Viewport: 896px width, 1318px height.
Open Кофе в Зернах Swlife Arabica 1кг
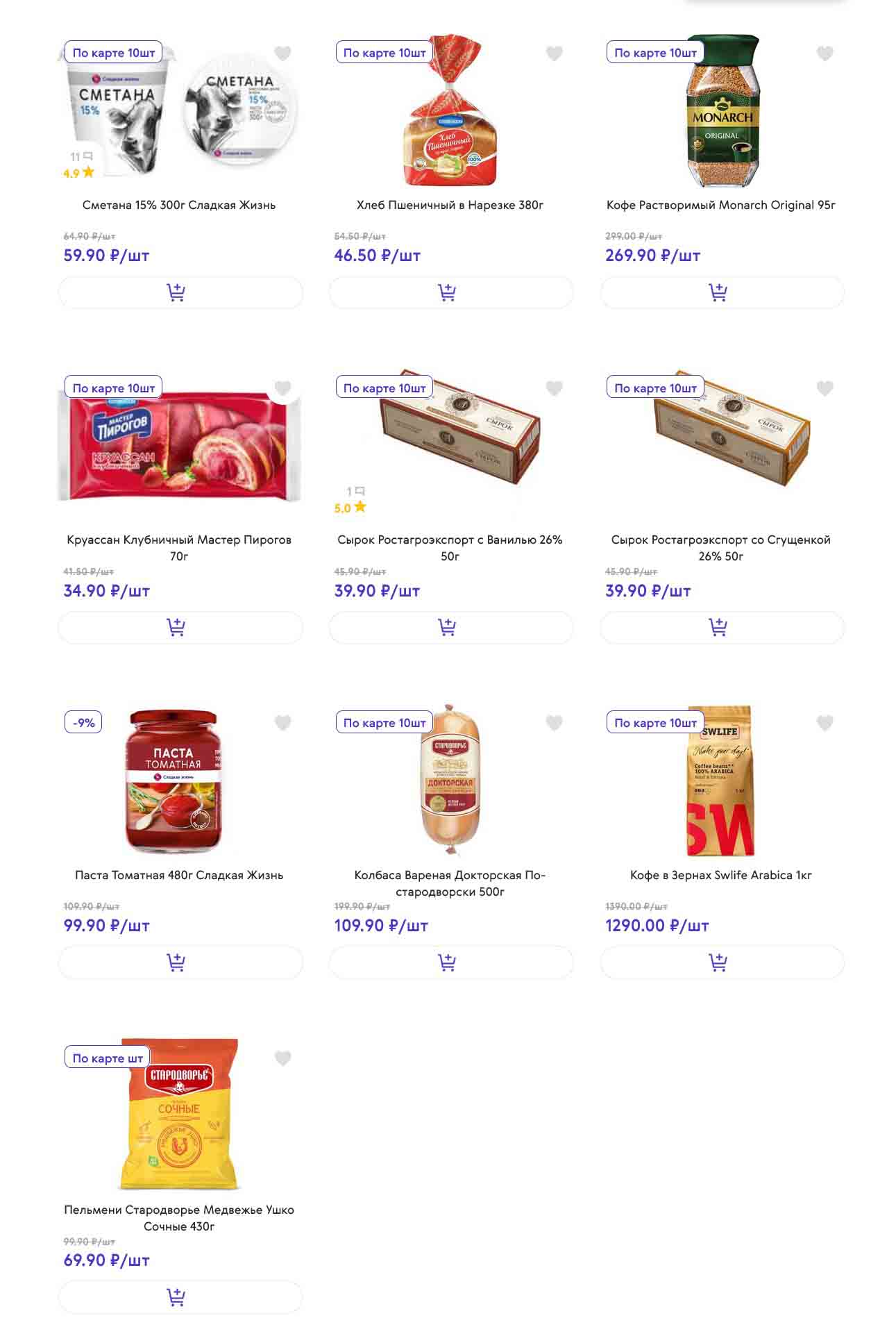(720, 875)
